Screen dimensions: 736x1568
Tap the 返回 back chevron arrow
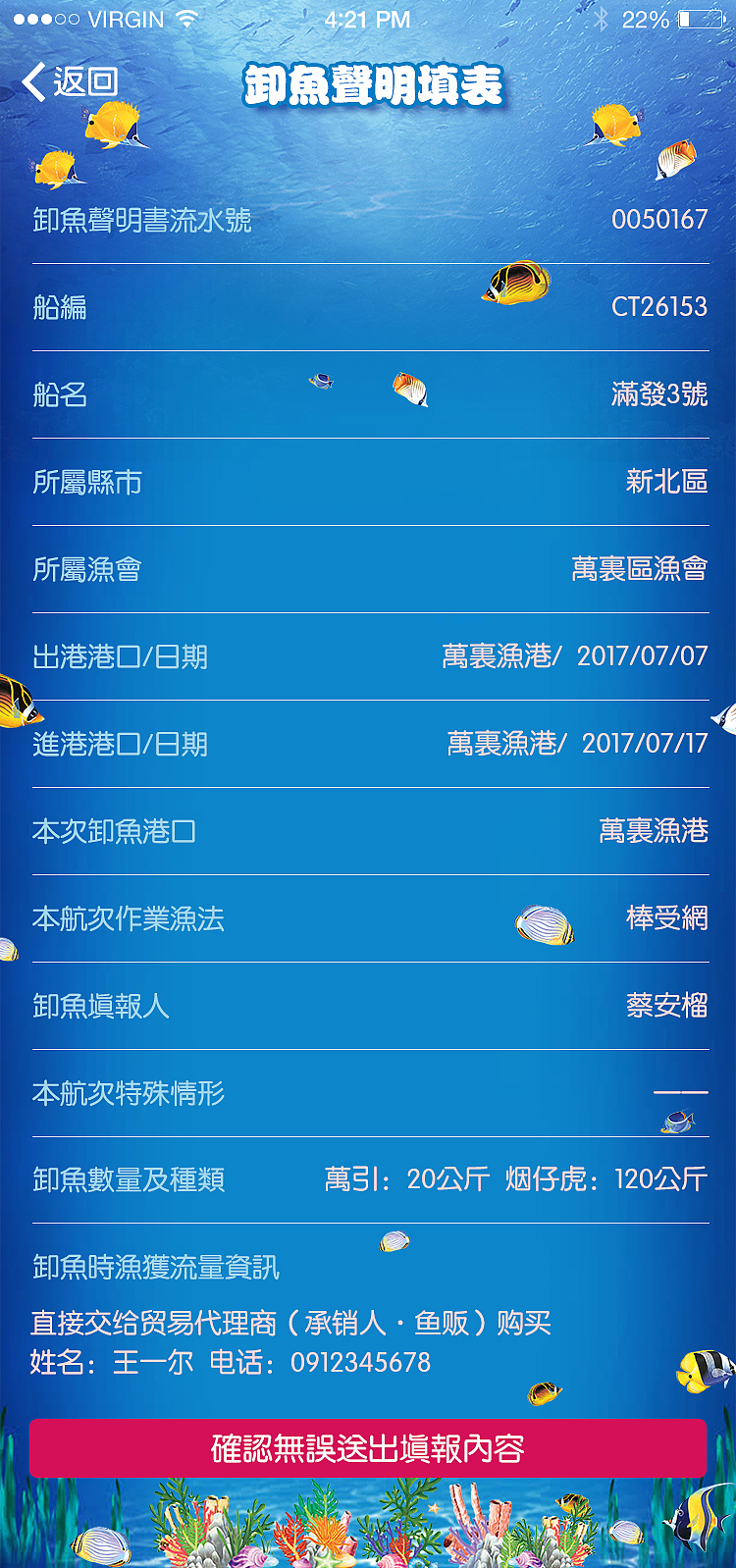pos(34,83)
